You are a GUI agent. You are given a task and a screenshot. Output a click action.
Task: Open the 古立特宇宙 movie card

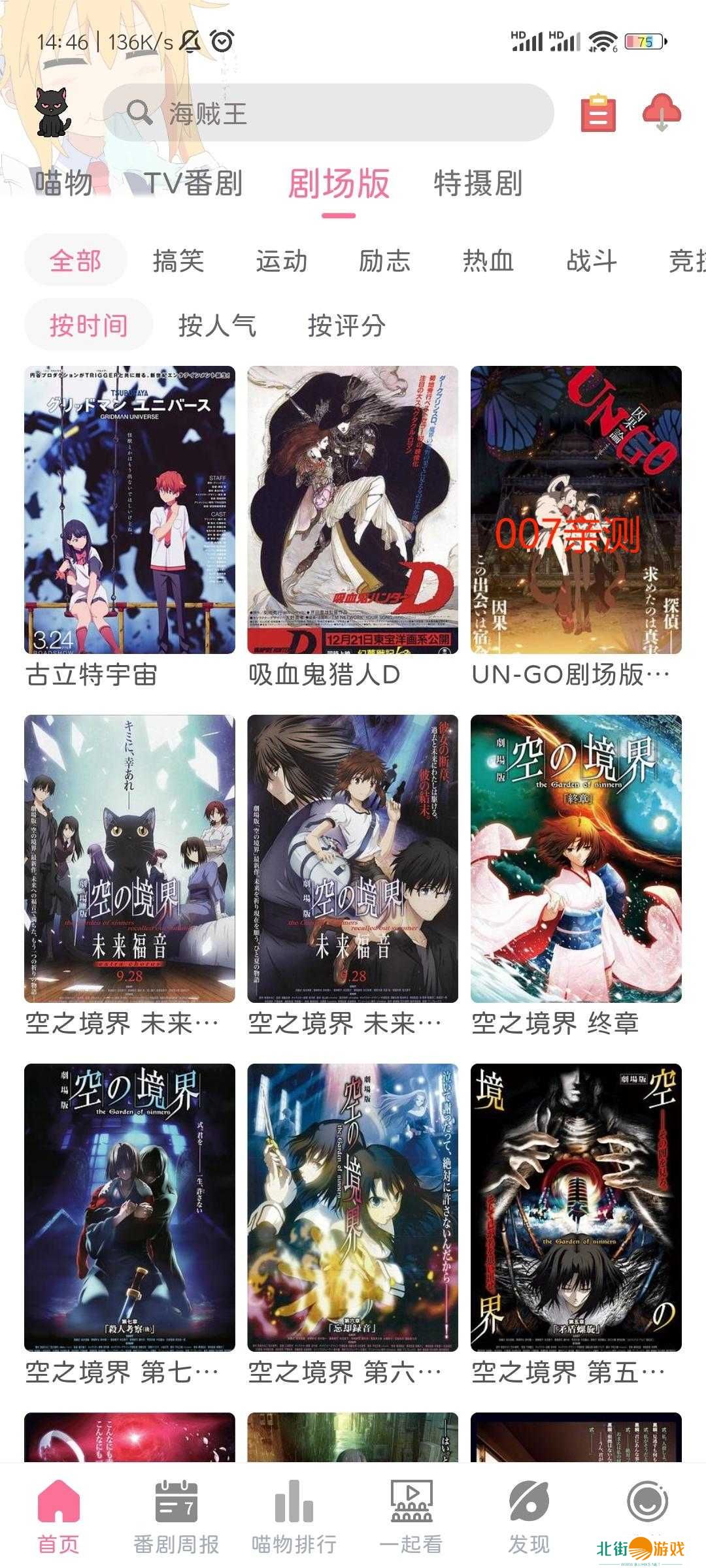point(129,510)
